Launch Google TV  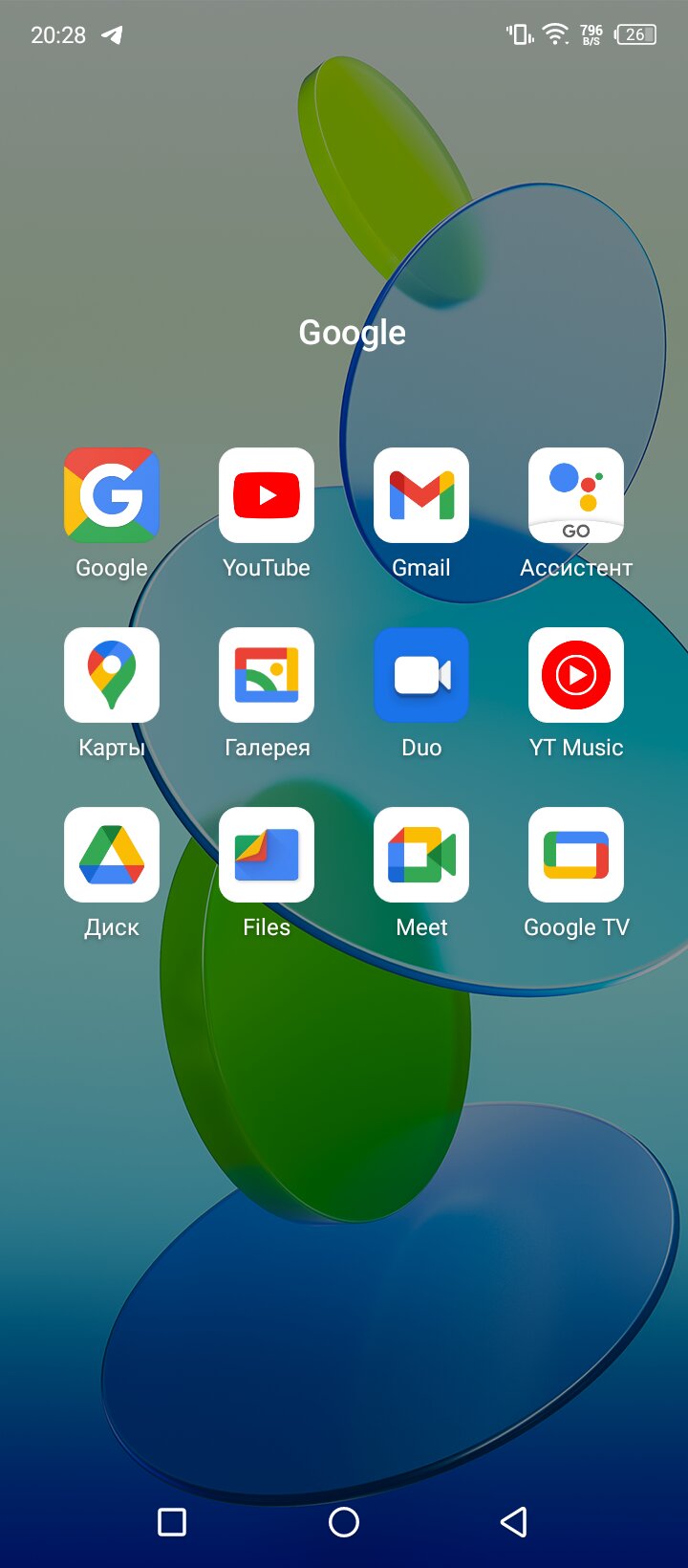[576, 855]
